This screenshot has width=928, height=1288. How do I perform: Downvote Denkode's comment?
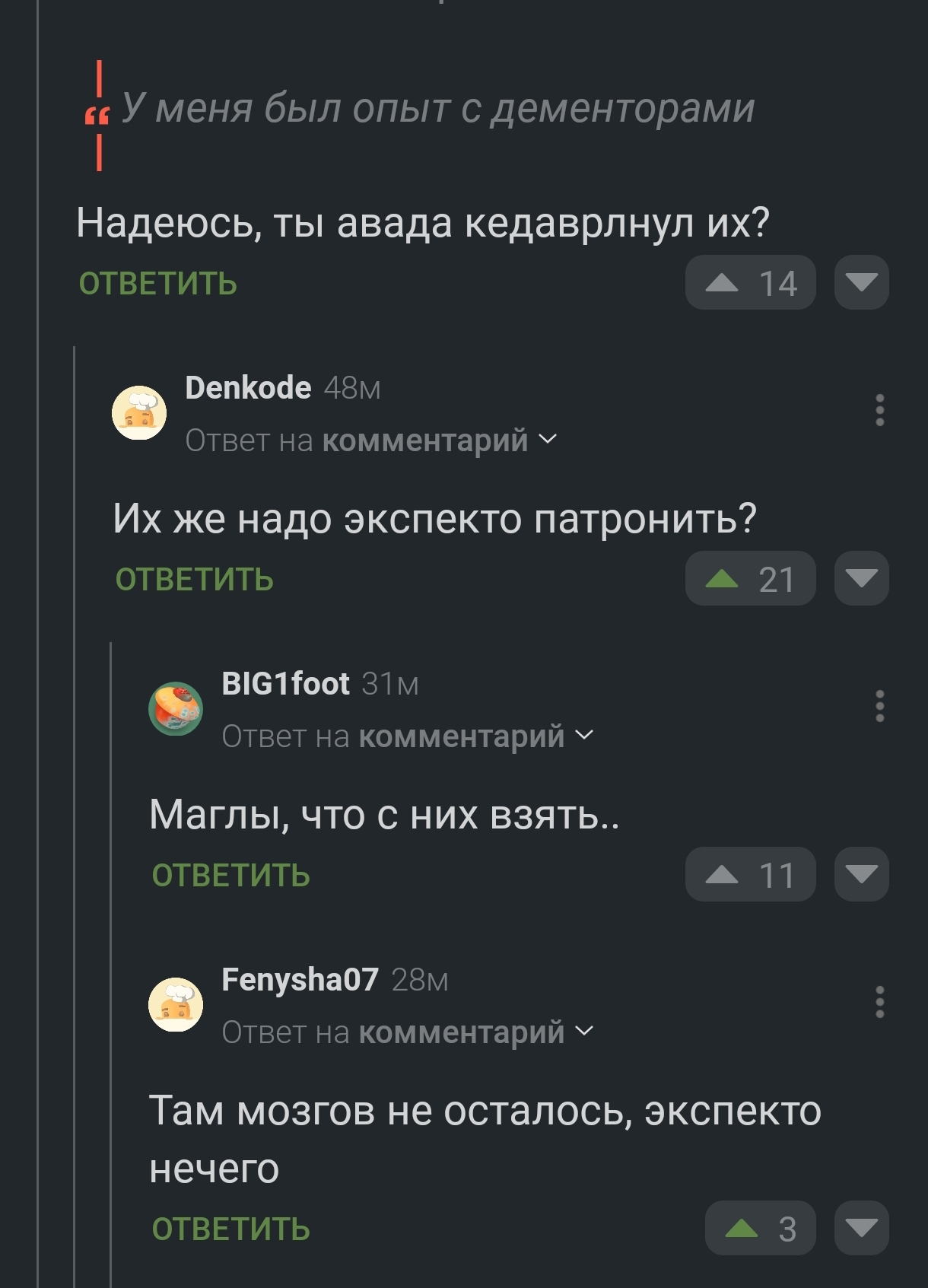[x=861, y=579]
